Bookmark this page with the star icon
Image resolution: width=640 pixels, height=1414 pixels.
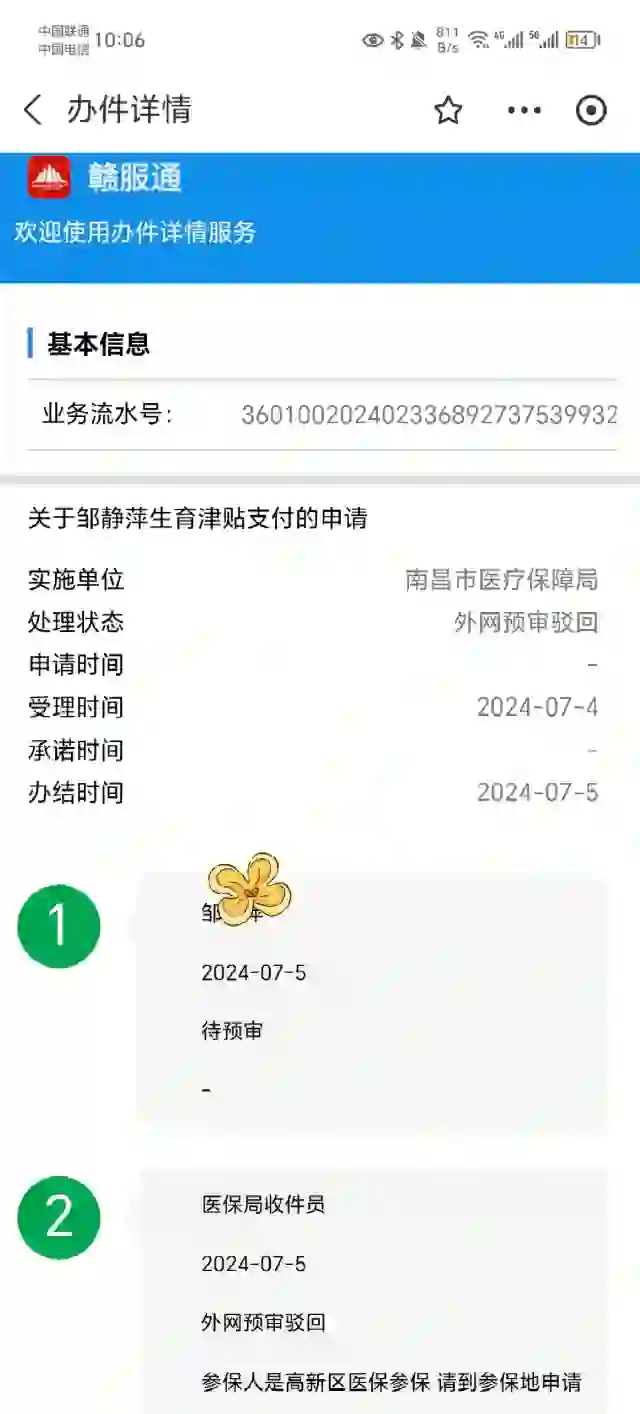(448, 110)
